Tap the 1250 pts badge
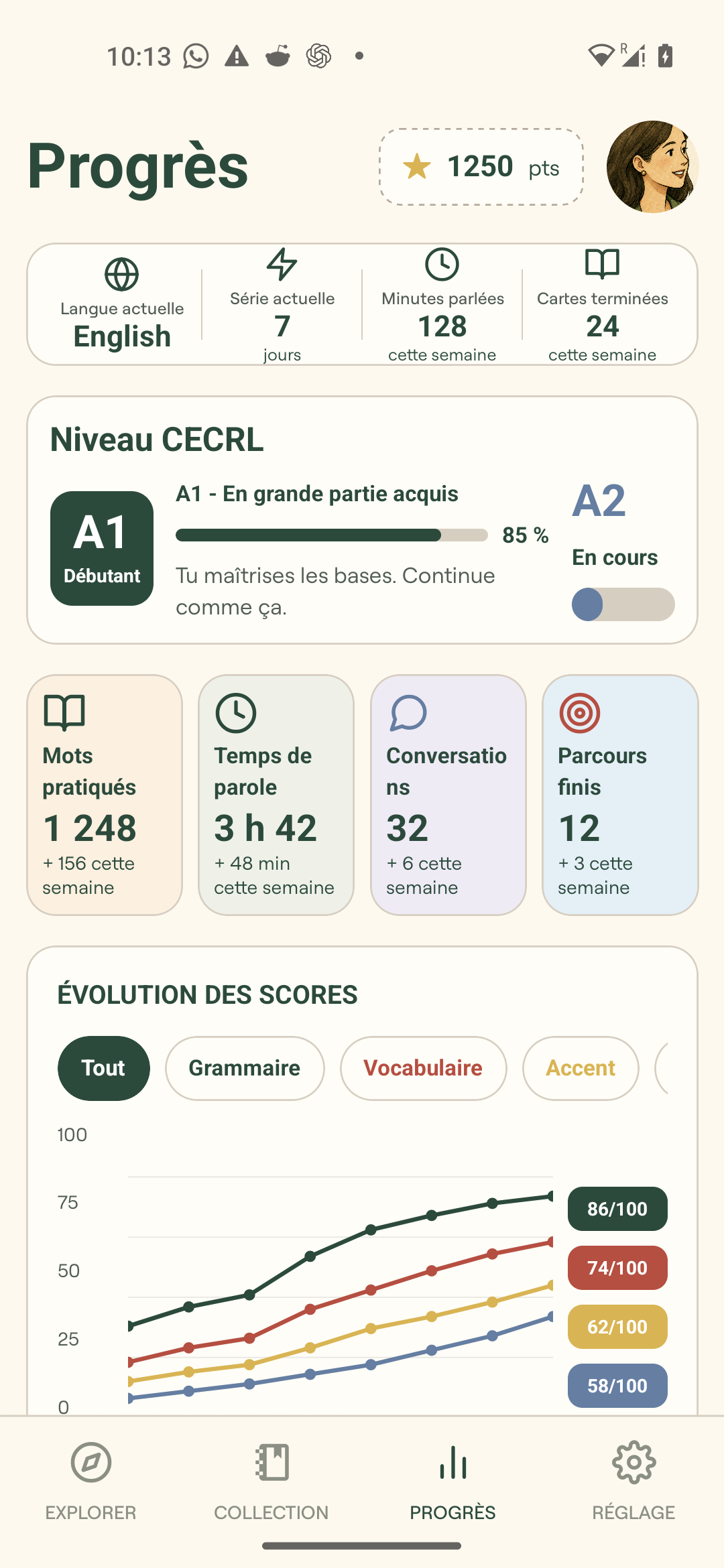Viewport: 724px width, 1568px height. [481, 167]
